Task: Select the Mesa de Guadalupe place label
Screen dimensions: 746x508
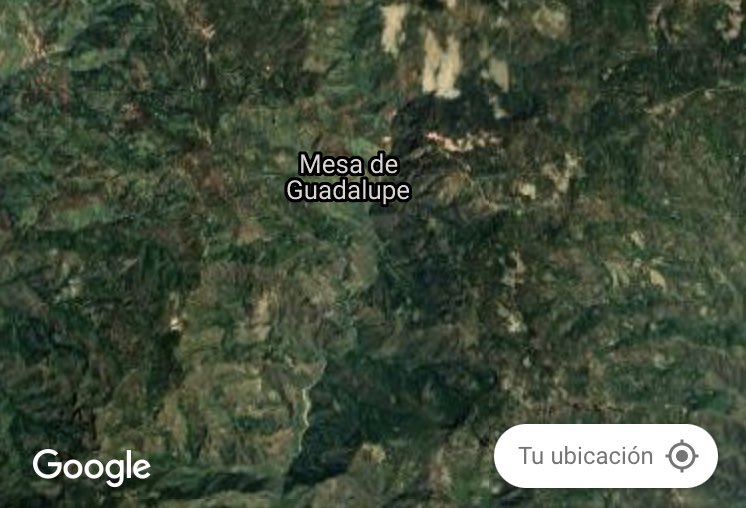Action: (348, 177)
